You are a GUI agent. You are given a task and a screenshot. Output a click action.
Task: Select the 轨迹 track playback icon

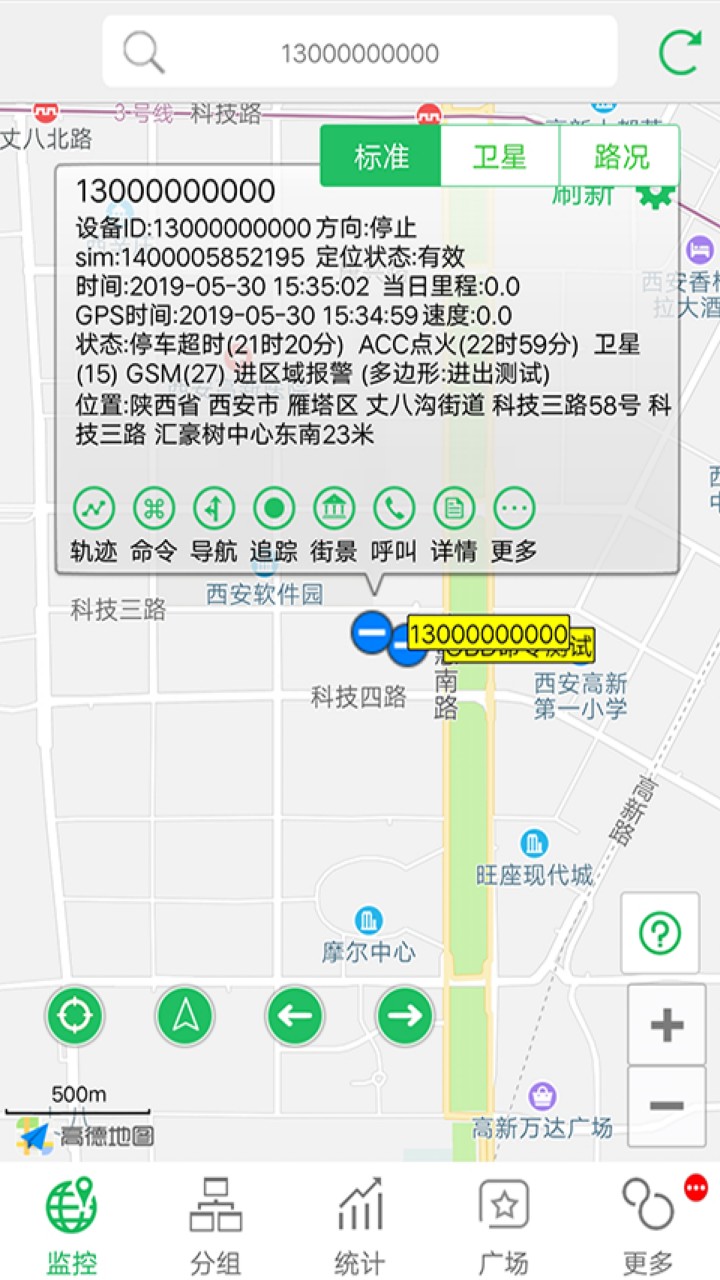point(93,508)
